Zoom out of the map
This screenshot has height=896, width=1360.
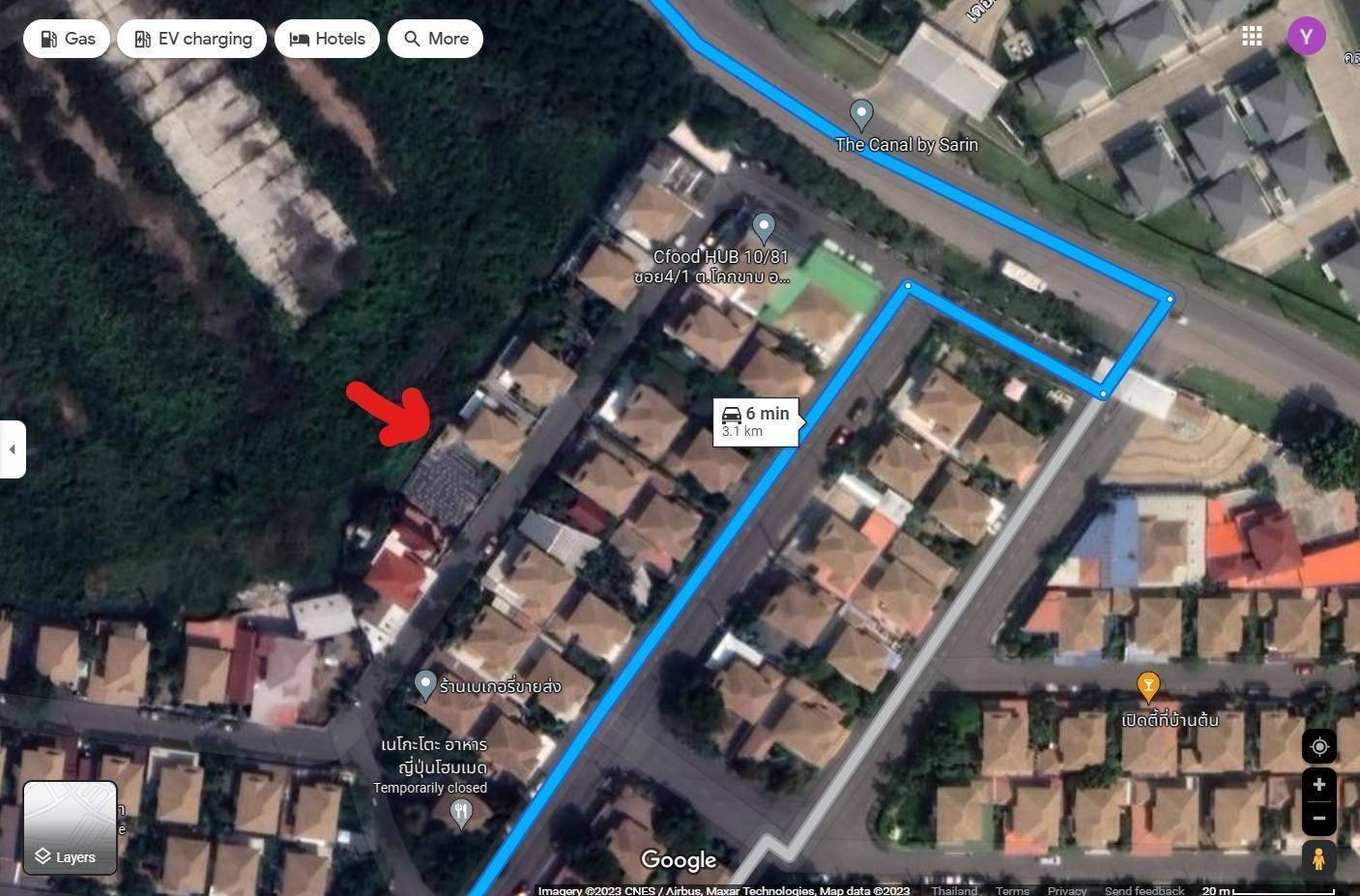click(x=1318, y=819)
